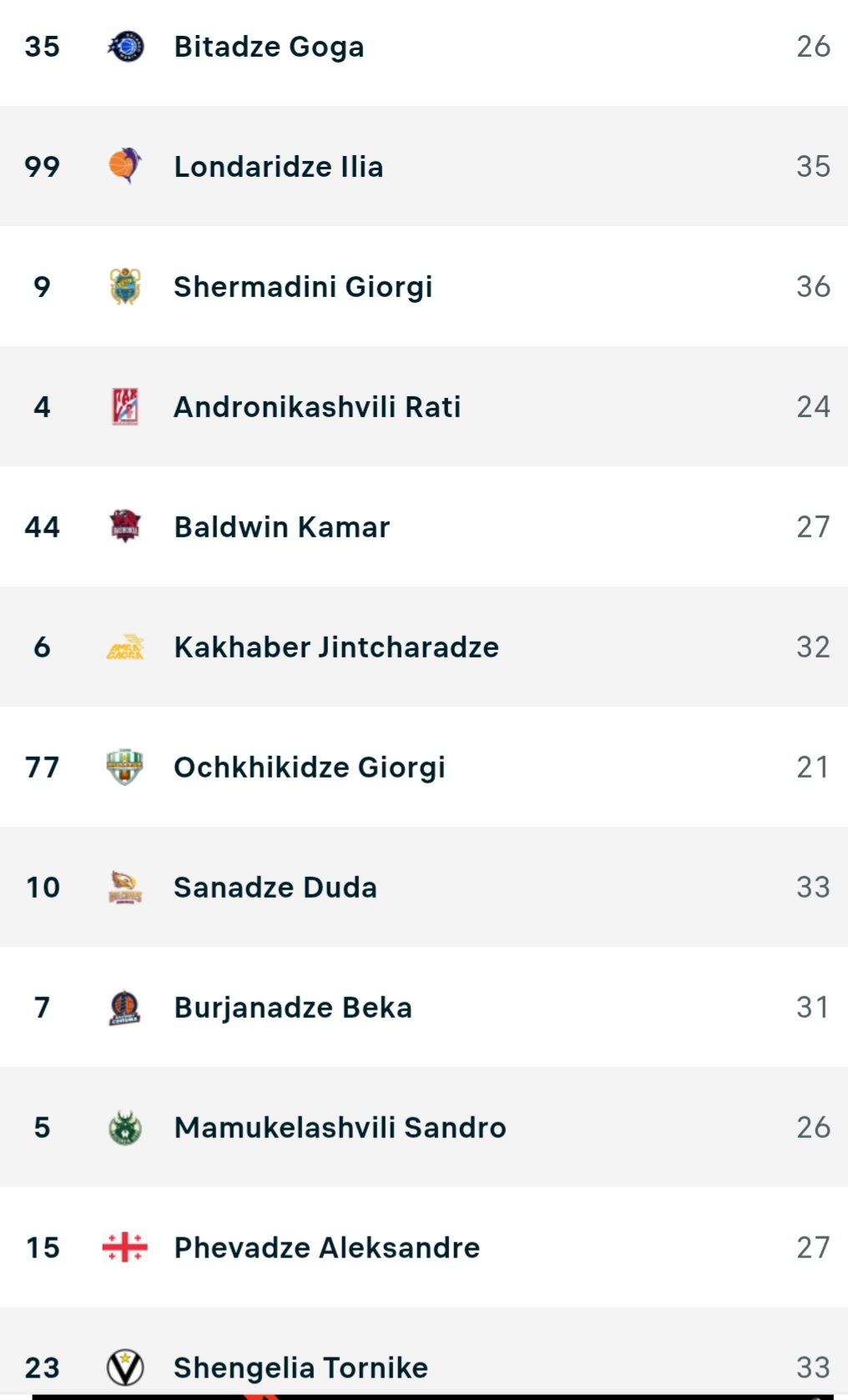
Task: Open Kakhaber Jintcharadze's entry
Action: tap(424, 647)
